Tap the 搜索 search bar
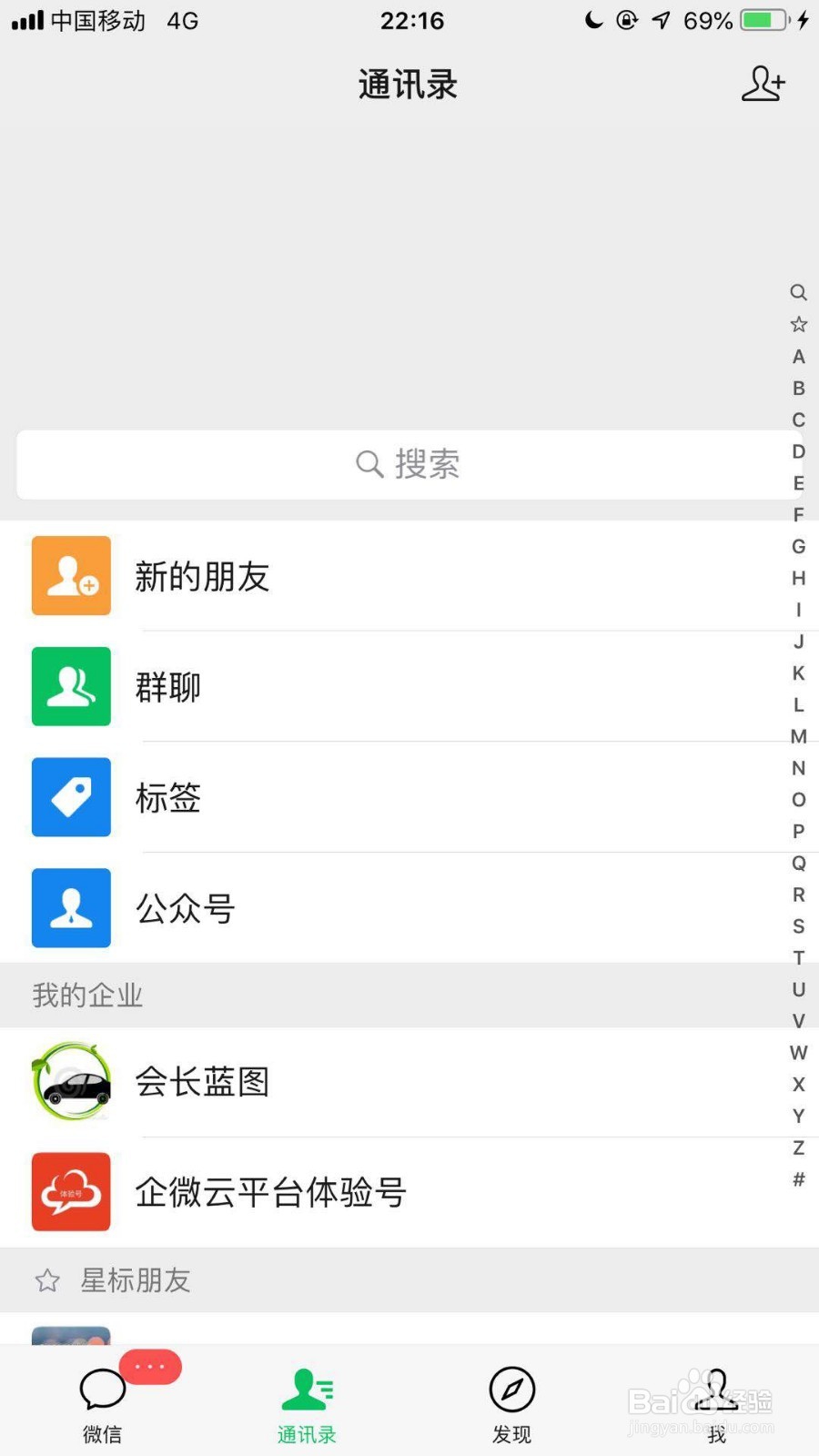This screenshot has height=1456, width=819. (408, 464)
